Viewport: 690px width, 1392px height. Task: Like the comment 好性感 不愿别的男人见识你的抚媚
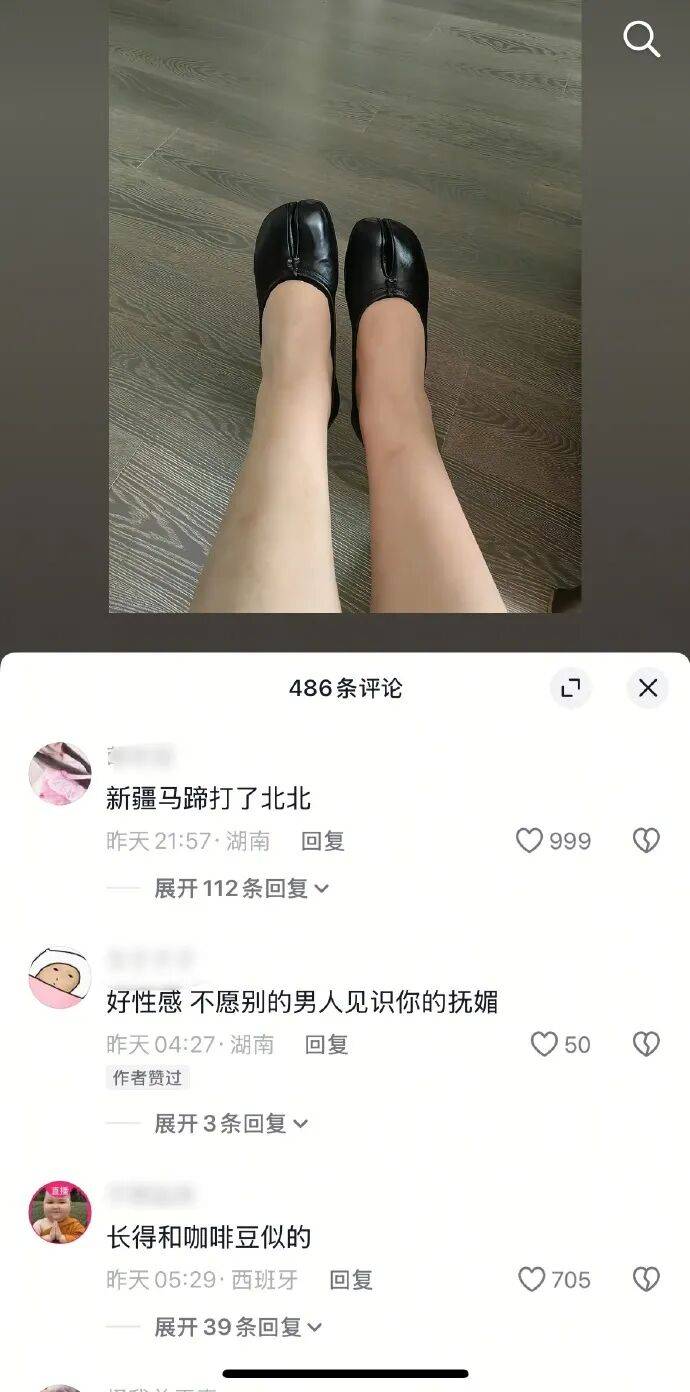[544, 1044]
